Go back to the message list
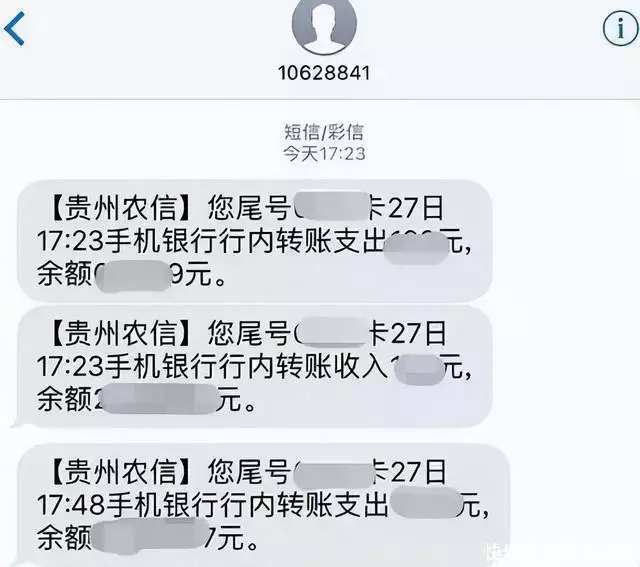The width and height of the screenshot is (640, 567). pos(16,29)
